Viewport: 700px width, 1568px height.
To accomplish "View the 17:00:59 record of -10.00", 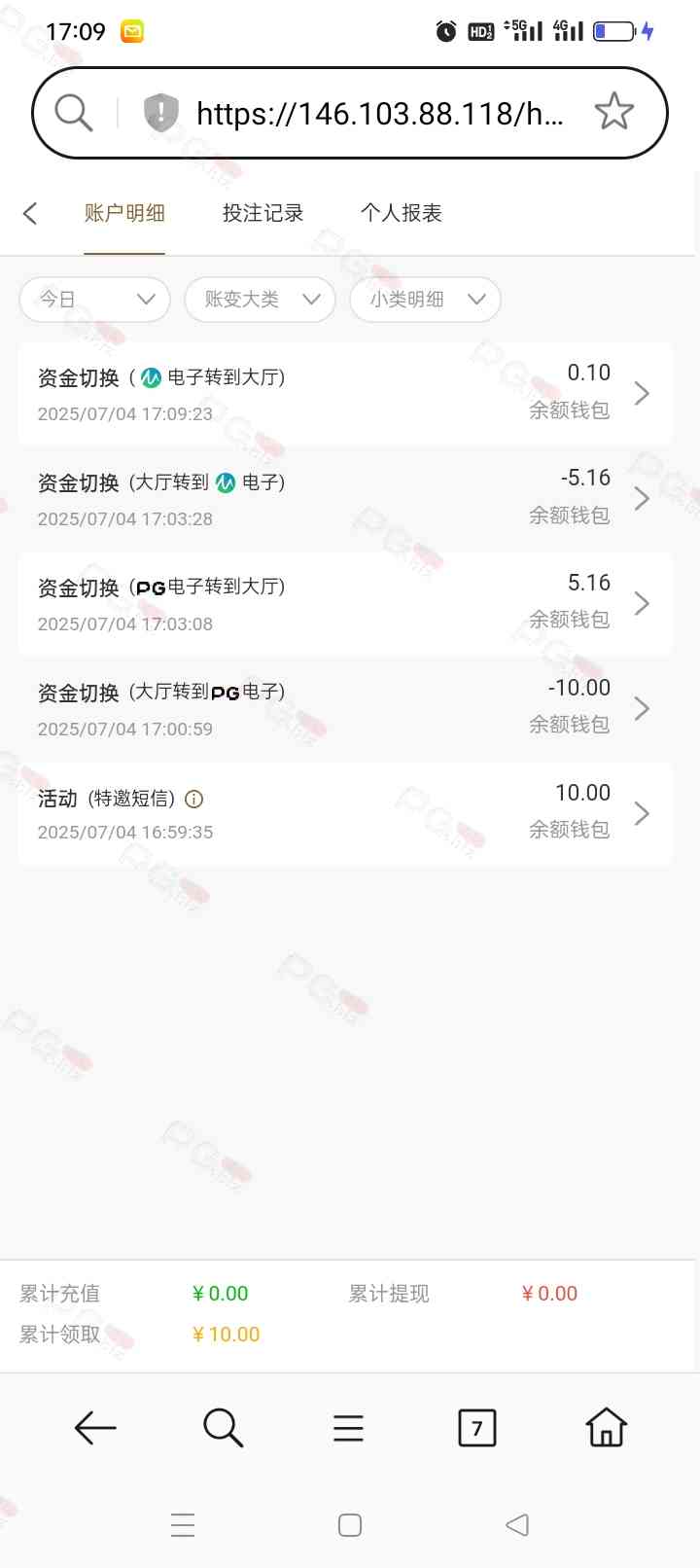I will pos(345,709).
